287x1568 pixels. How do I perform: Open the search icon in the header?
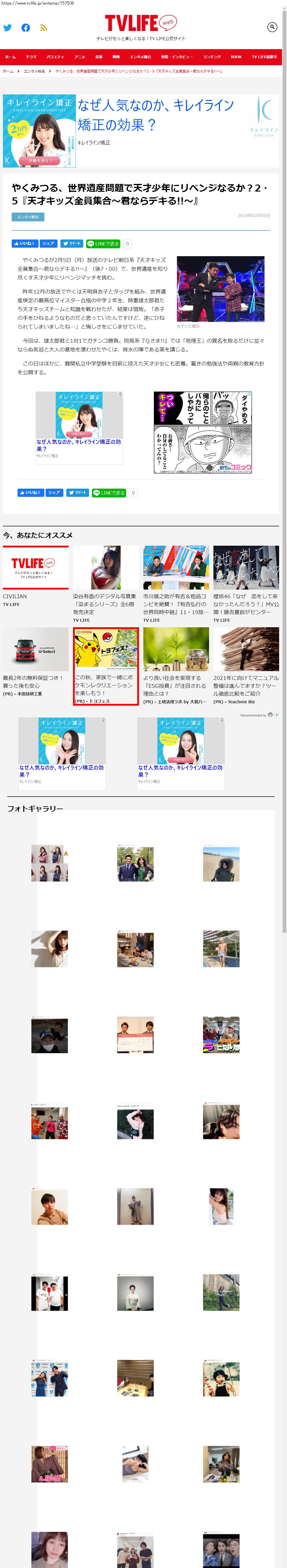(x=272, y=27)
